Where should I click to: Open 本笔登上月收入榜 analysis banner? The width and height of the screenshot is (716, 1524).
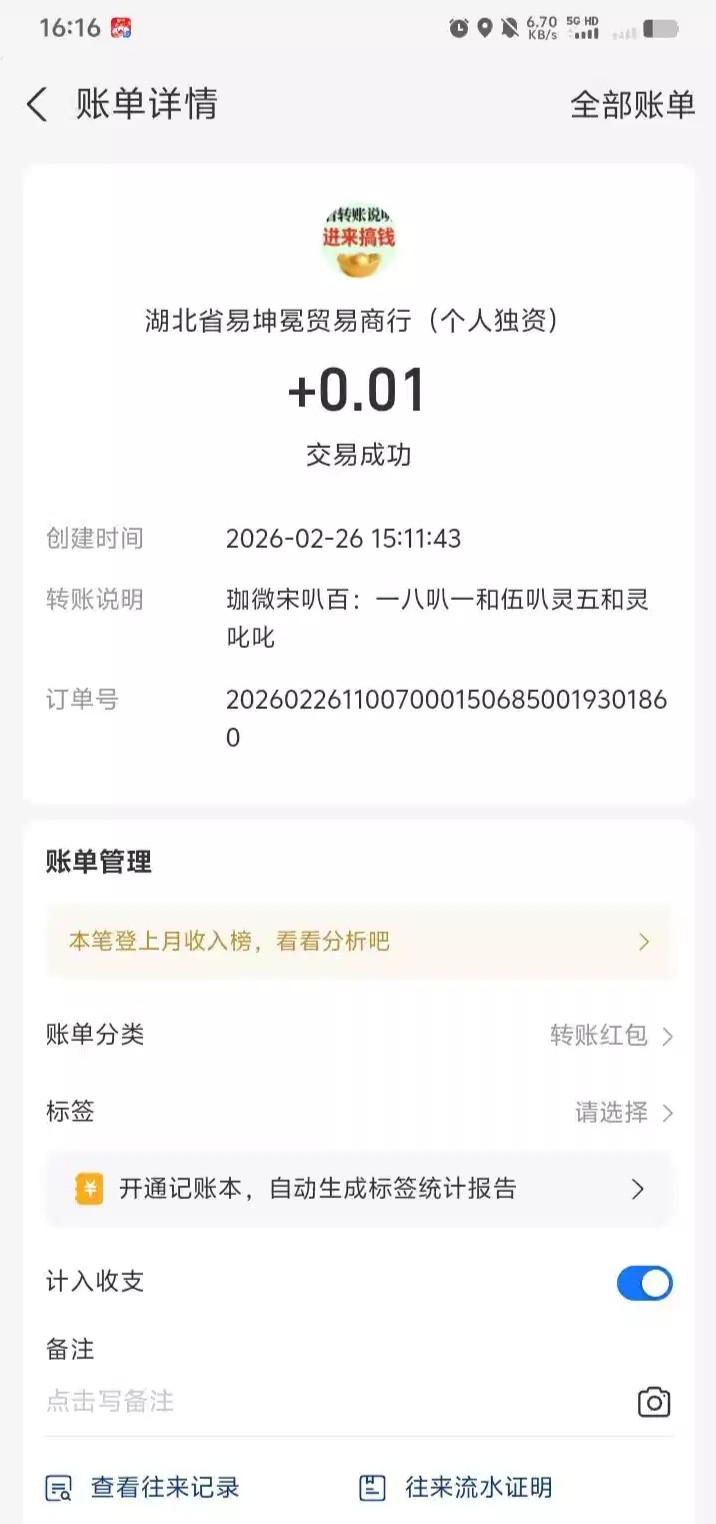358,941
